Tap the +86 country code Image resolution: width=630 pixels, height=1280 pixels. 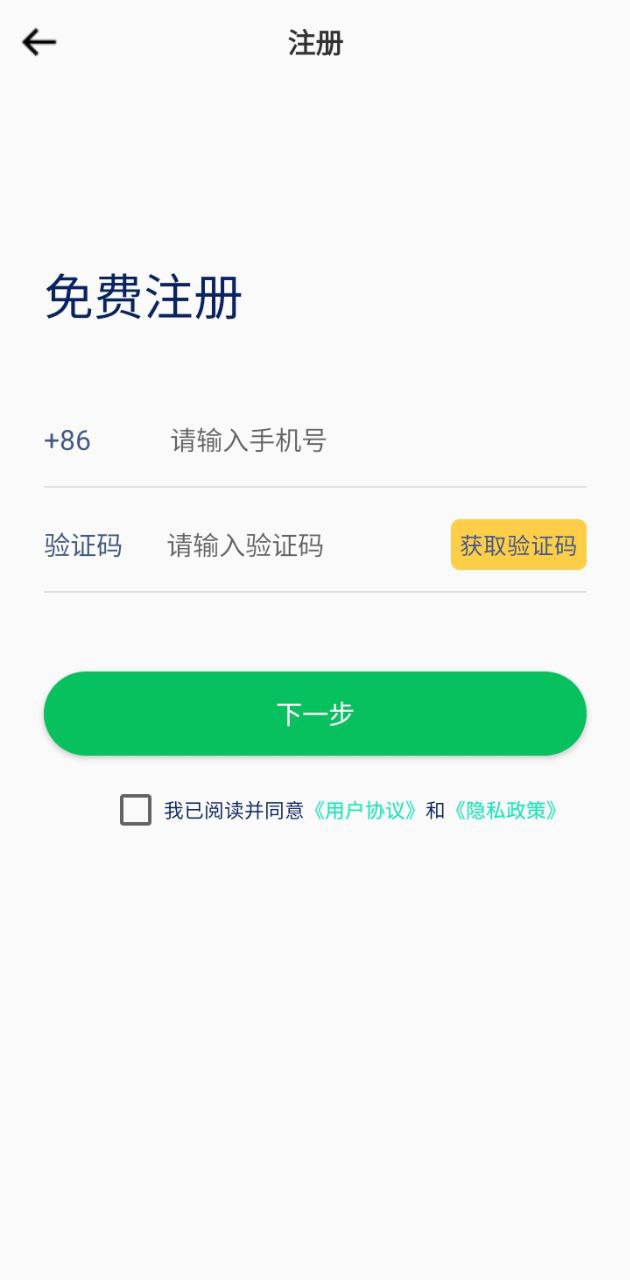click(x=67, y=441)
